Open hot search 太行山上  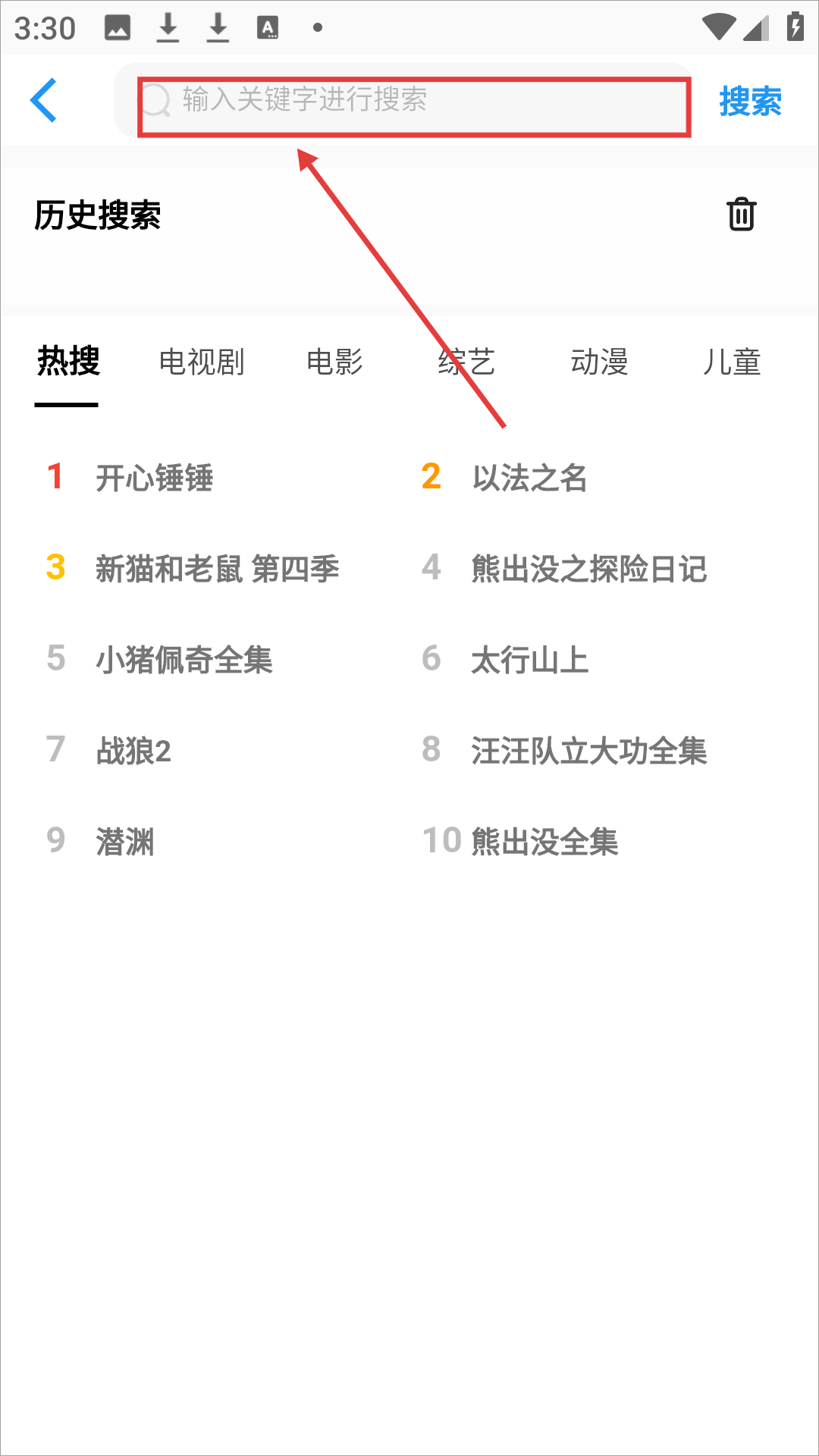click(529, 660)
